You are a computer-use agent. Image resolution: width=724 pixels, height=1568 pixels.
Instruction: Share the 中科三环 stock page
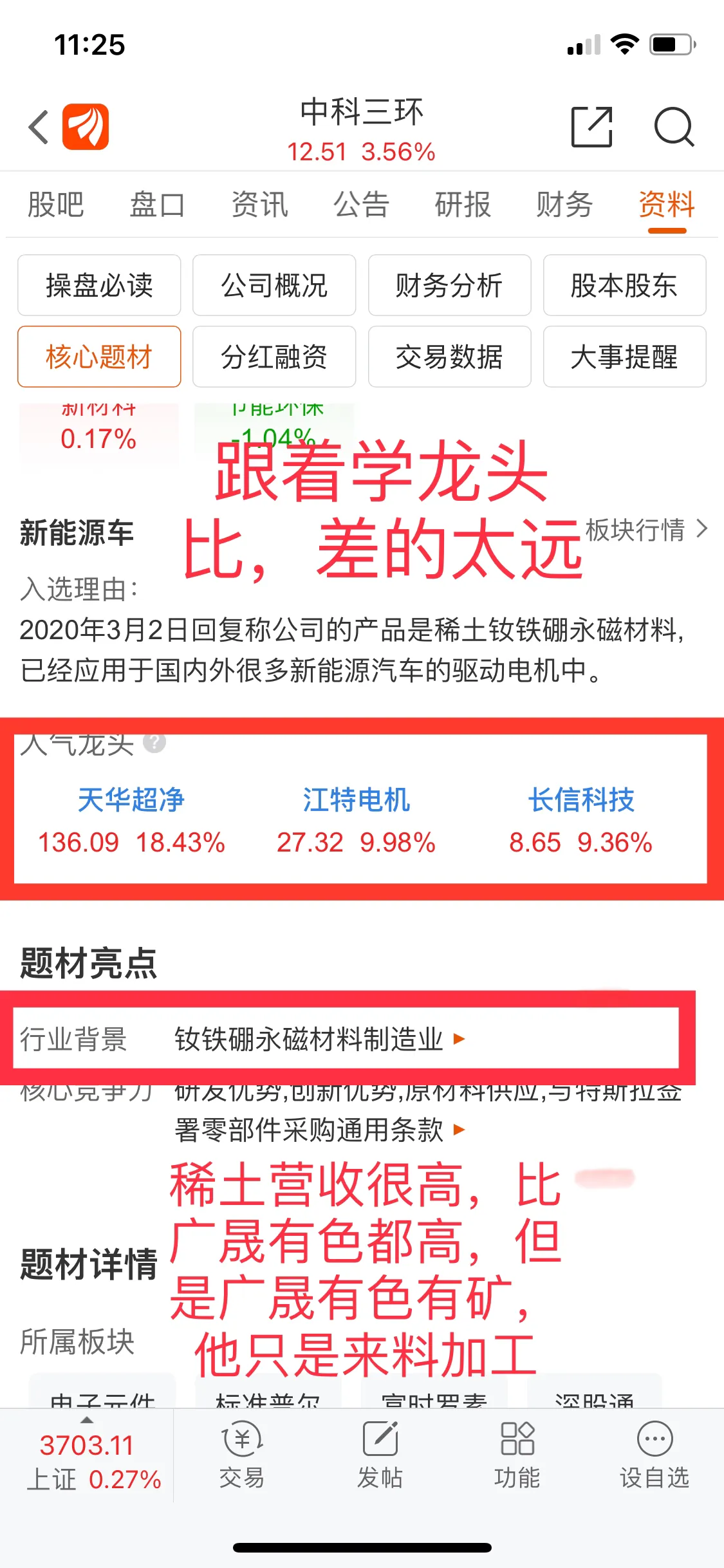pos(591,127)
